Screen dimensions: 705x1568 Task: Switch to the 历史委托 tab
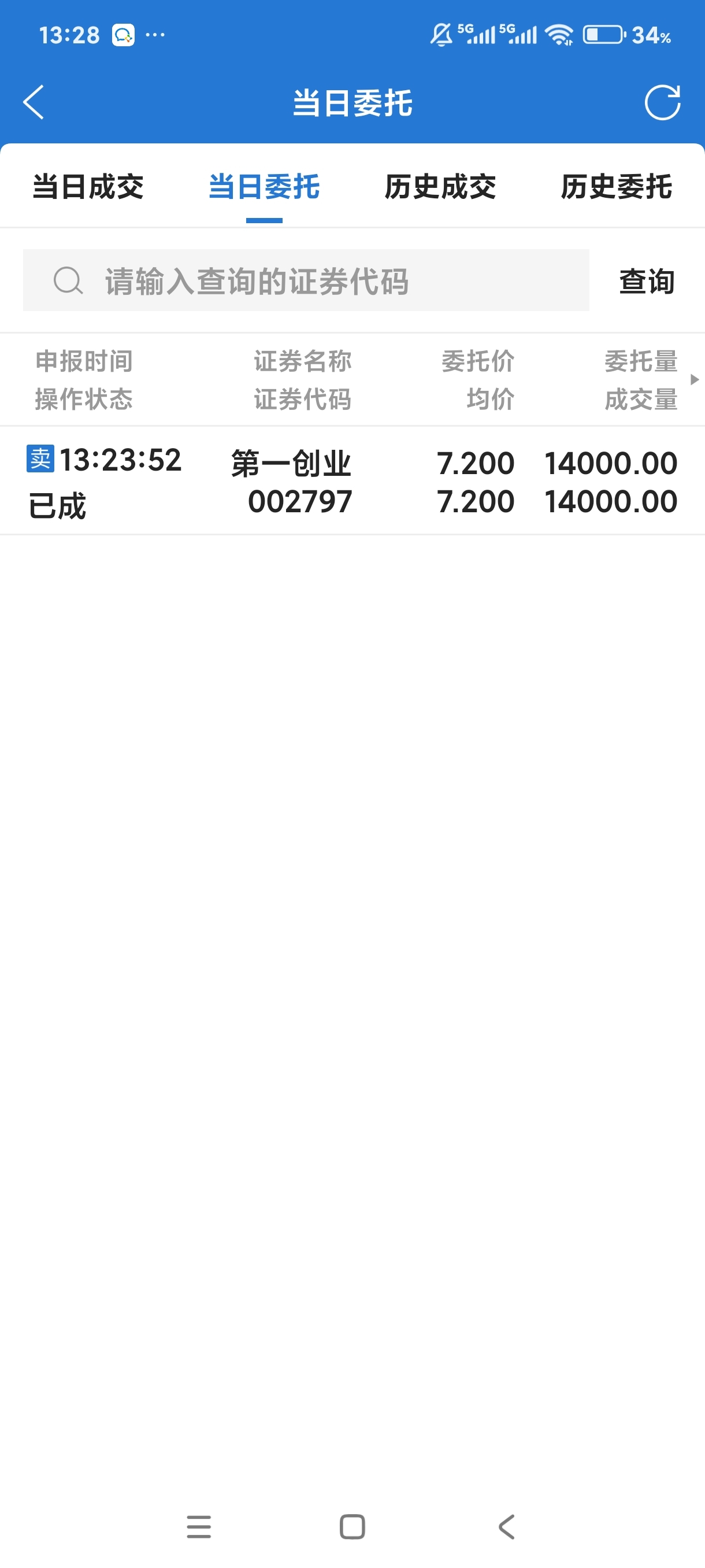(x=616, y=187)
